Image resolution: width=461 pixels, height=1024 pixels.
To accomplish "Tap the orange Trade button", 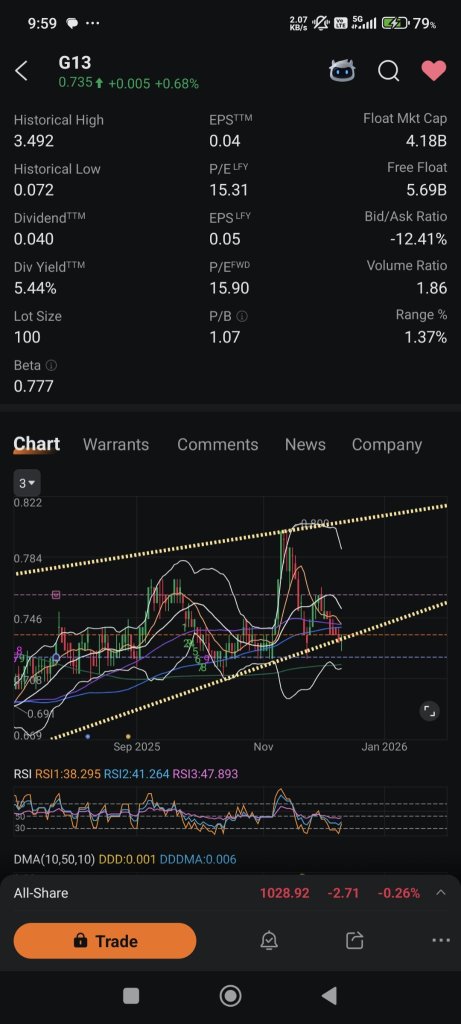I will coord(104,941).
